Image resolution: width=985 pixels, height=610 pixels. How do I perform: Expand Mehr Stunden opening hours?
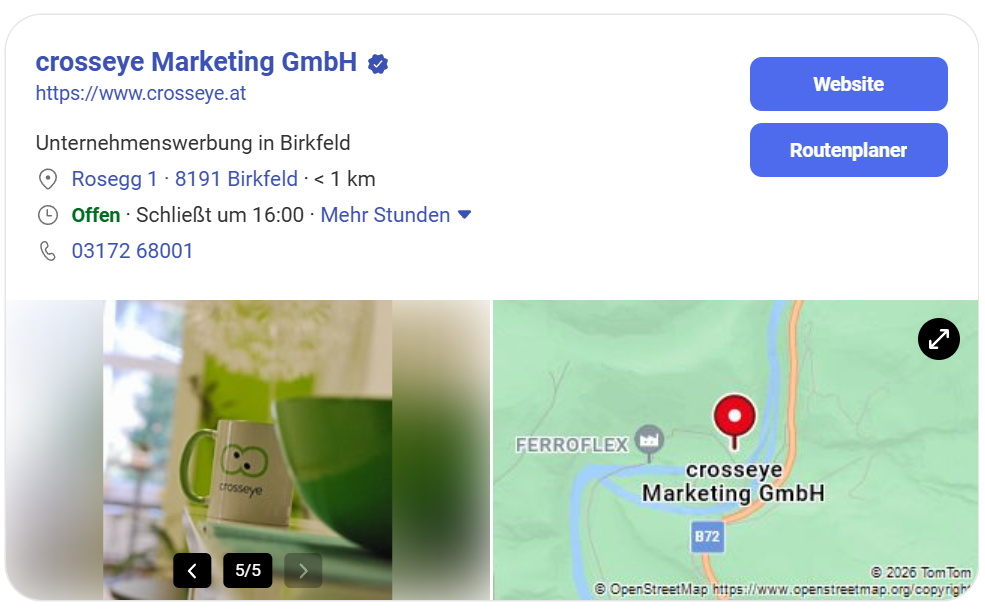pyautogui.click(x=396, y=215)
